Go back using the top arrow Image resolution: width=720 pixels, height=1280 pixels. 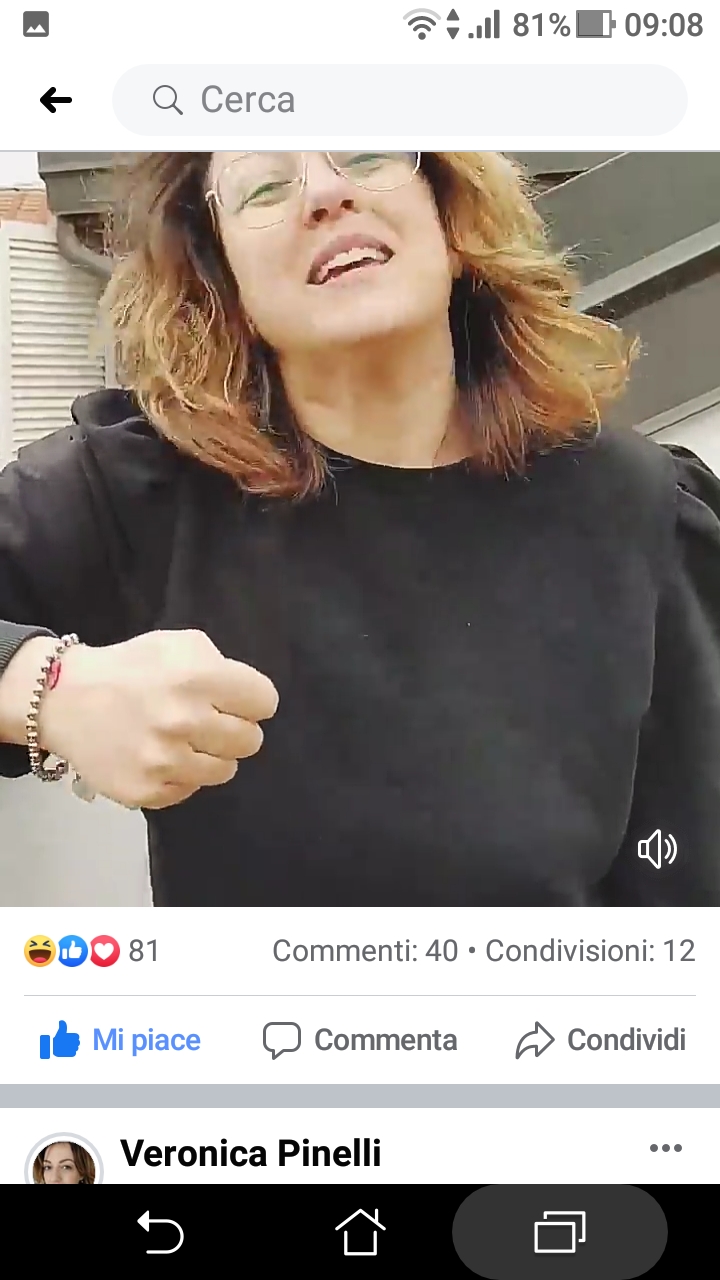point(56,100)
